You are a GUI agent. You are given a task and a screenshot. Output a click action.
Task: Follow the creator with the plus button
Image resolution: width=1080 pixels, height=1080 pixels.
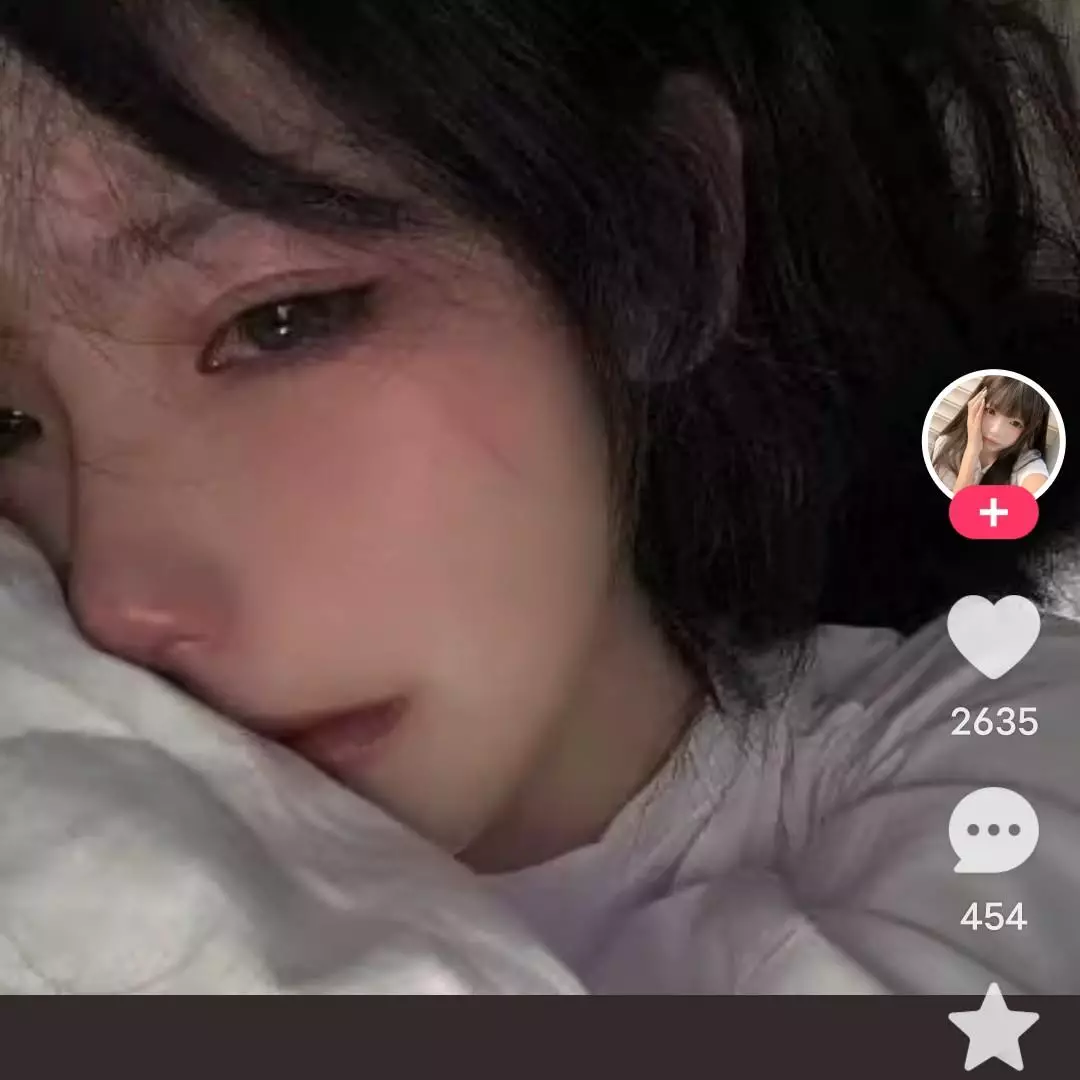coord(993,514)
